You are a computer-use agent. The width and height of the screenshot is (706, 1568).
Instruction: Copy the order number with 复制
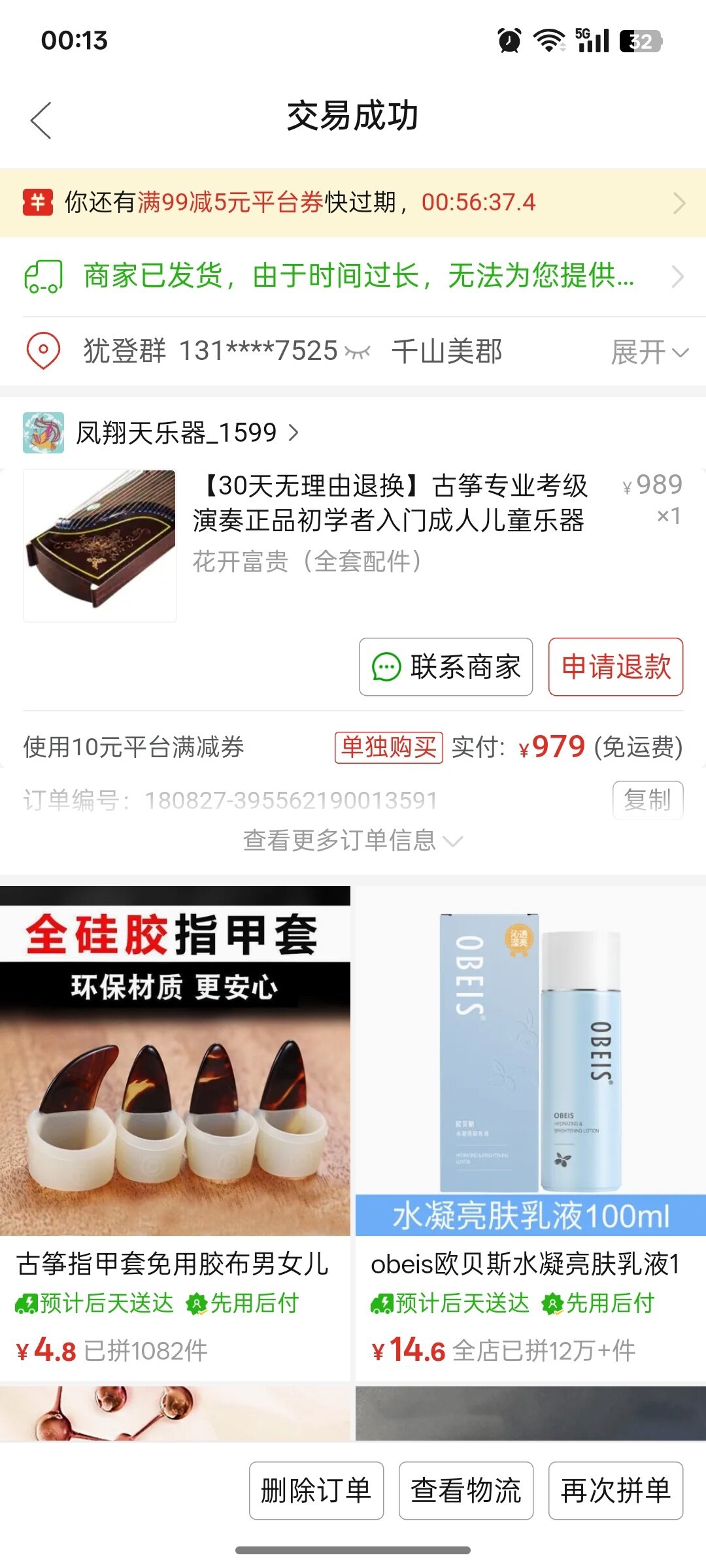pyautogui.click(x=647, y=800)
